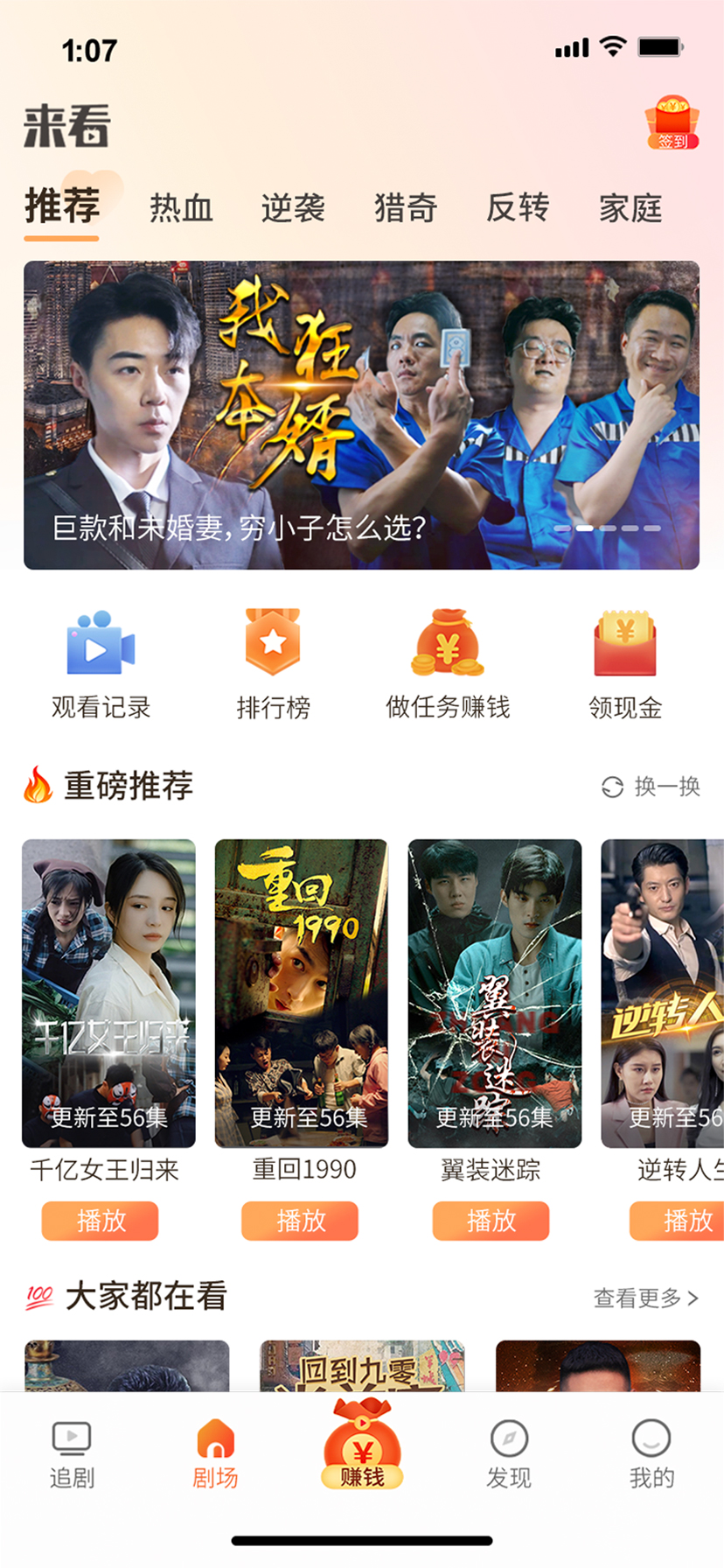Play 千亿女王归来

point(101,1221)
